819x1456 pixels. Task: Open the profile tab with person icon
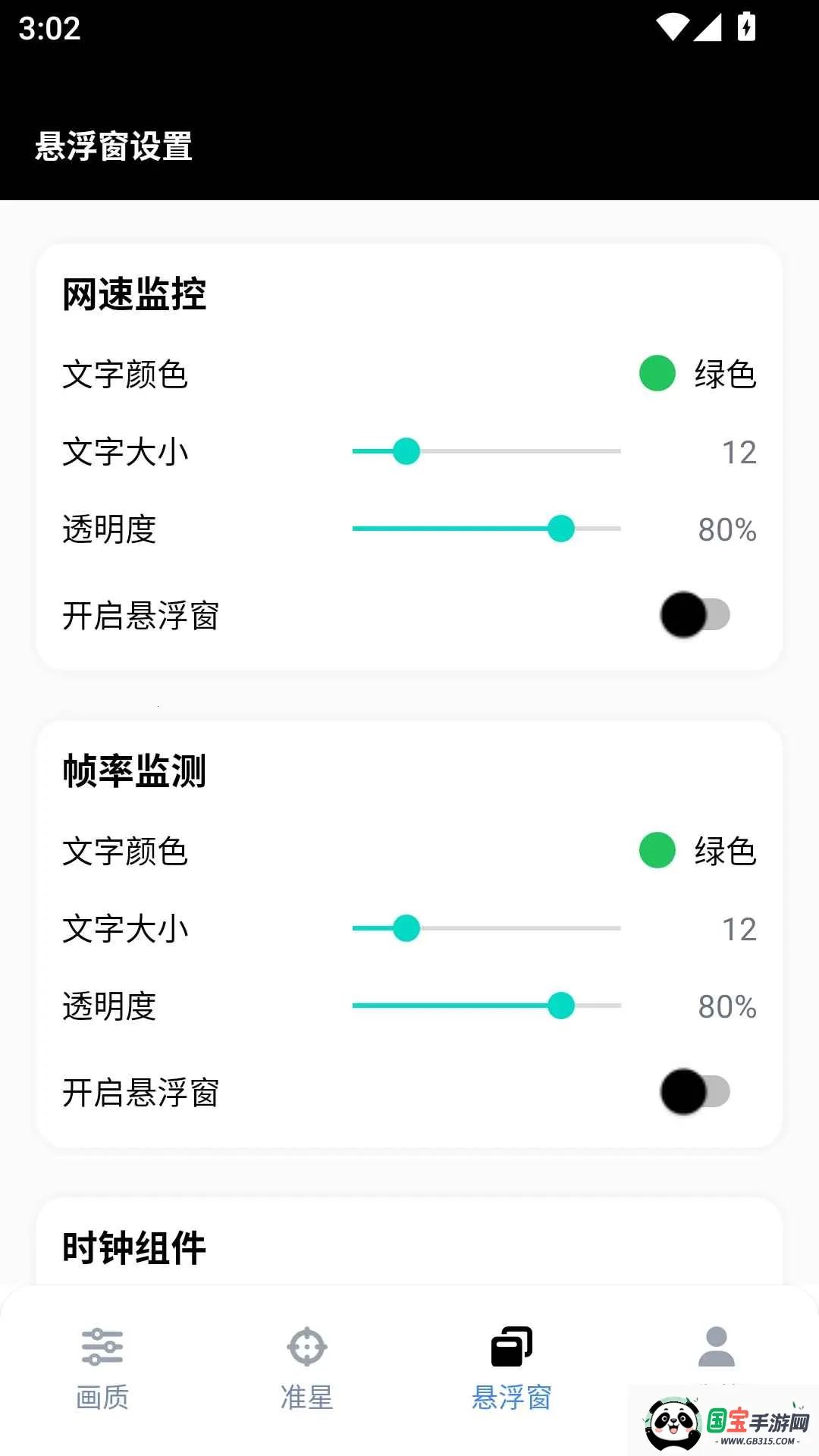point(716,1350)
